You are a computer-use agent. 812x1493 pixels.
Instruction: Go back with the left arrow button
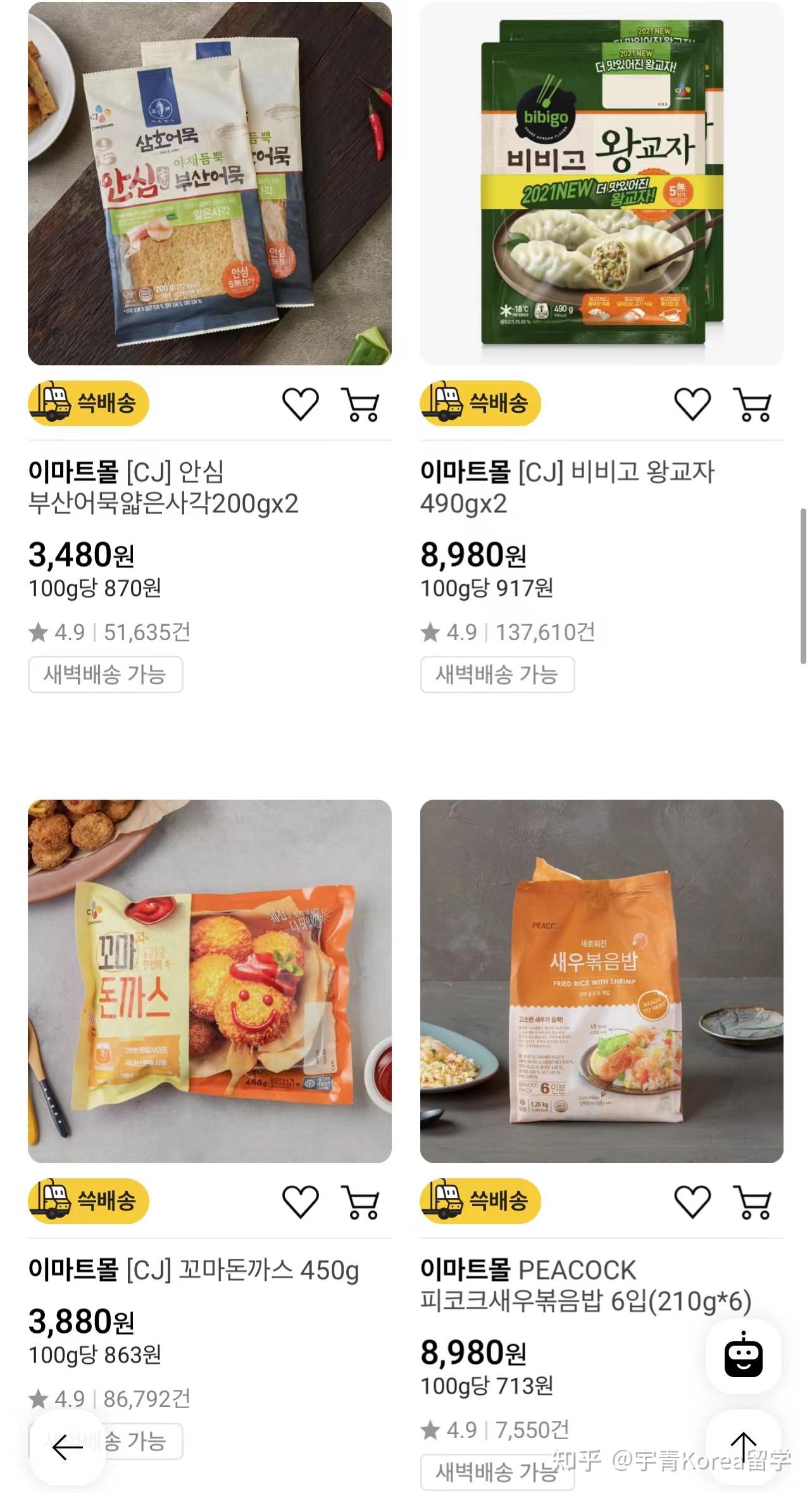(x=67, y=1447)
